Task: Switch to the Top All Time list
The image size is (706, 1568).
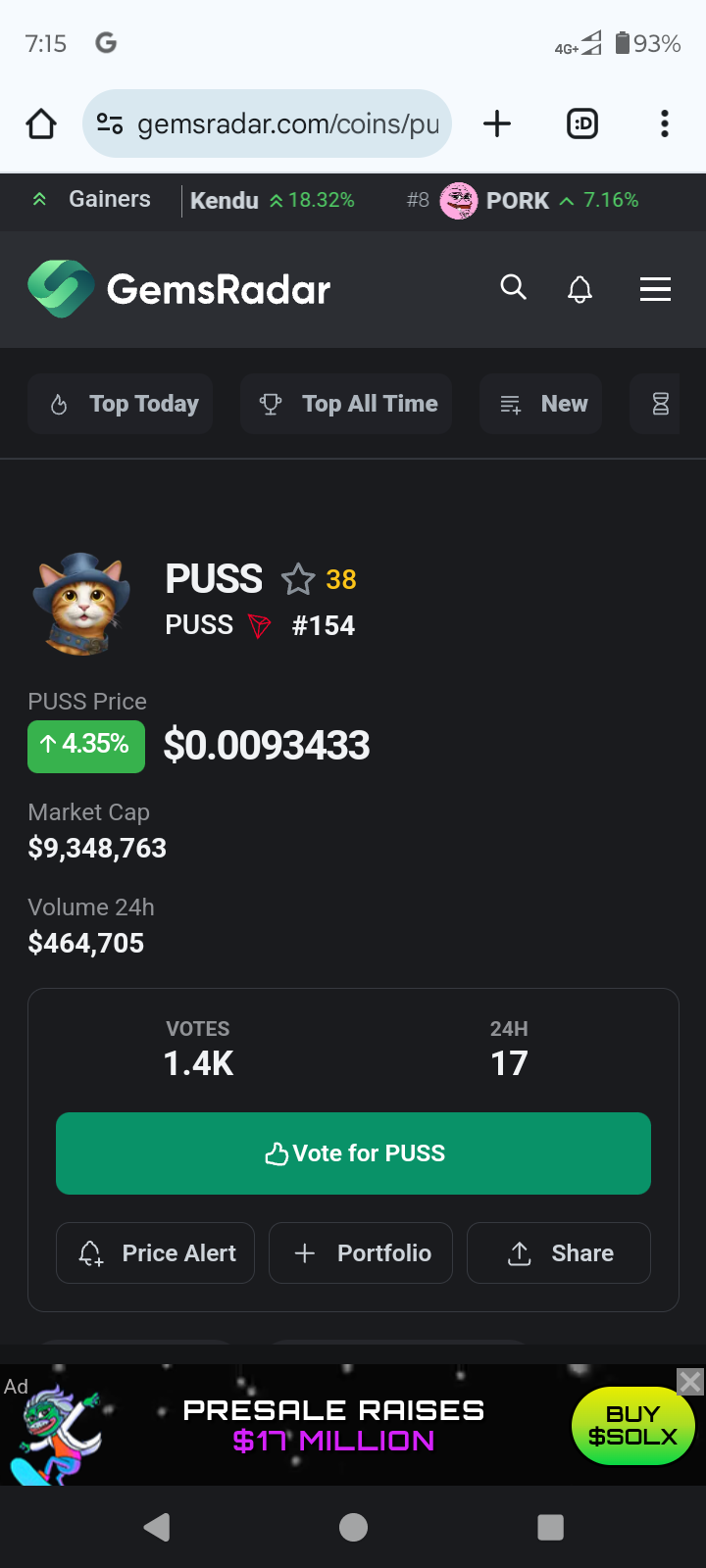Action: [346, 404]
